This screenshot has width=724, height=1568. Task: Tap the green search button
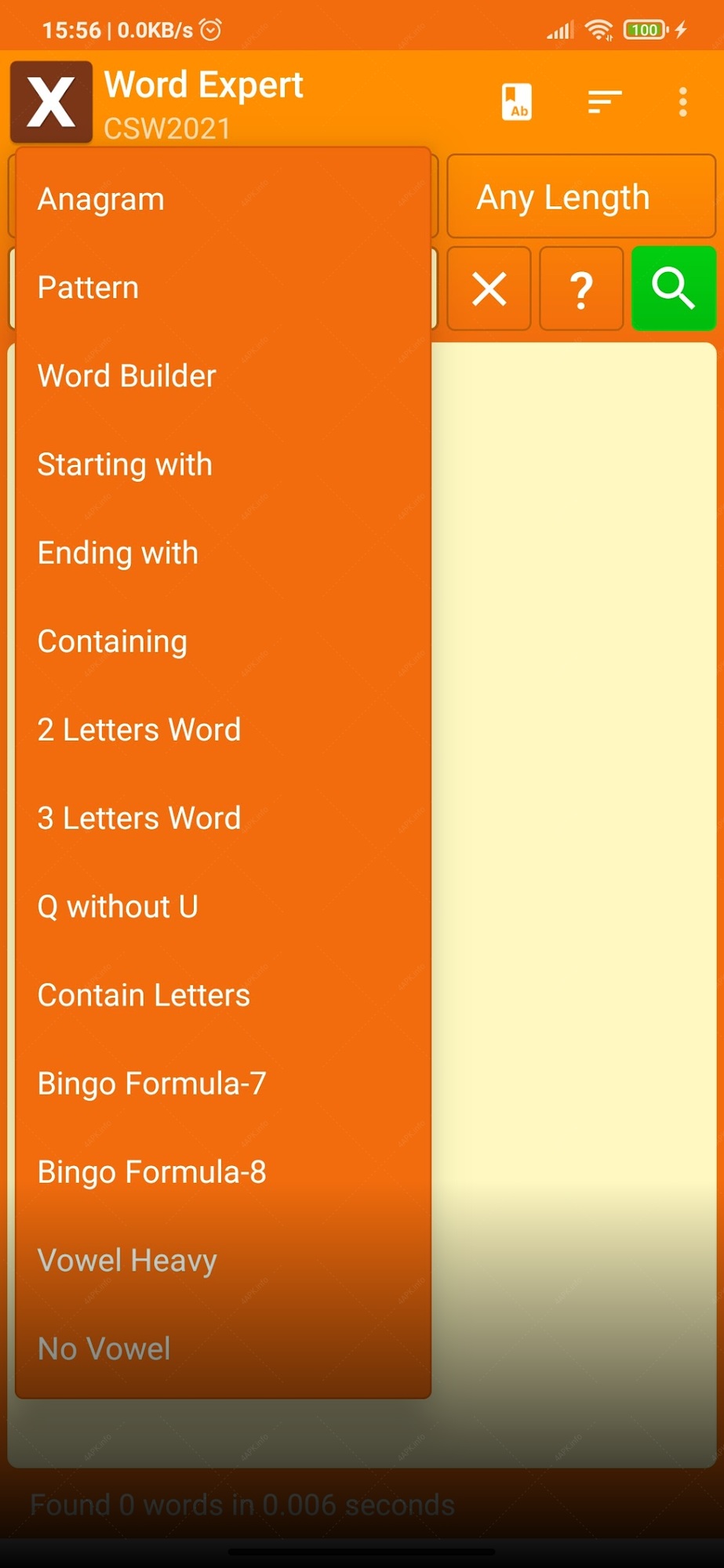click(673, 289)
